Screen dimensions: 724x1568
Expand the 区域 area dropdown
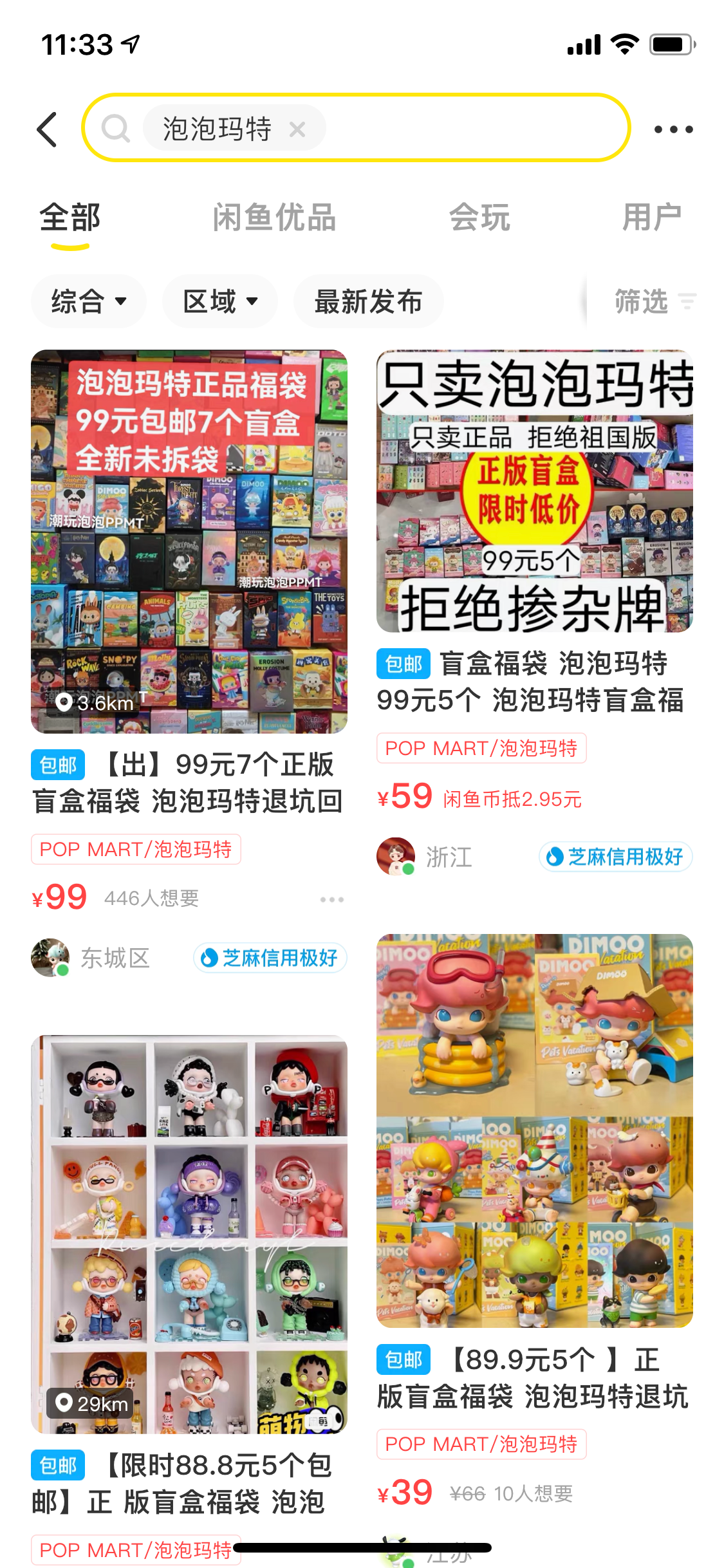(220, 301)
